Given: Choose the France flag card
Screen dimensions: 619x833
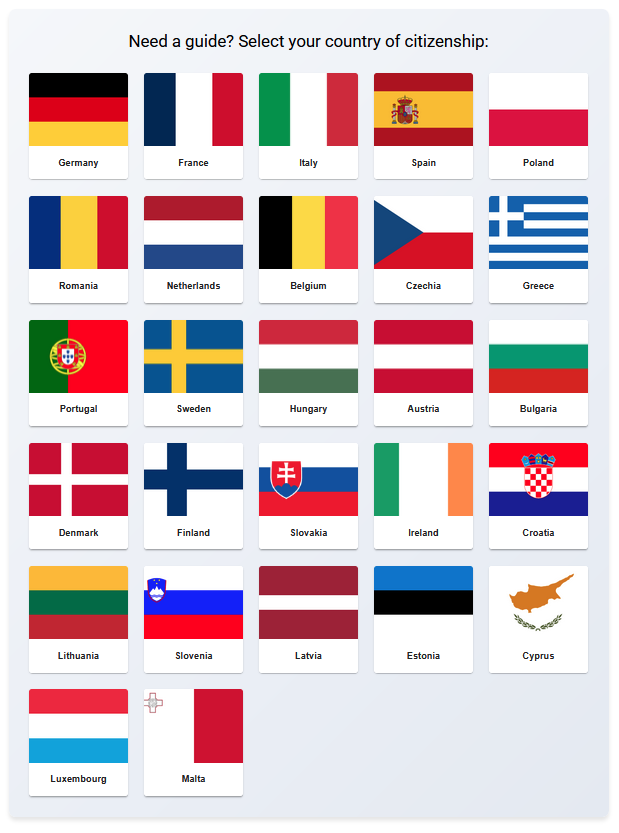Looking at the screenshot, I should coord(193,125).
